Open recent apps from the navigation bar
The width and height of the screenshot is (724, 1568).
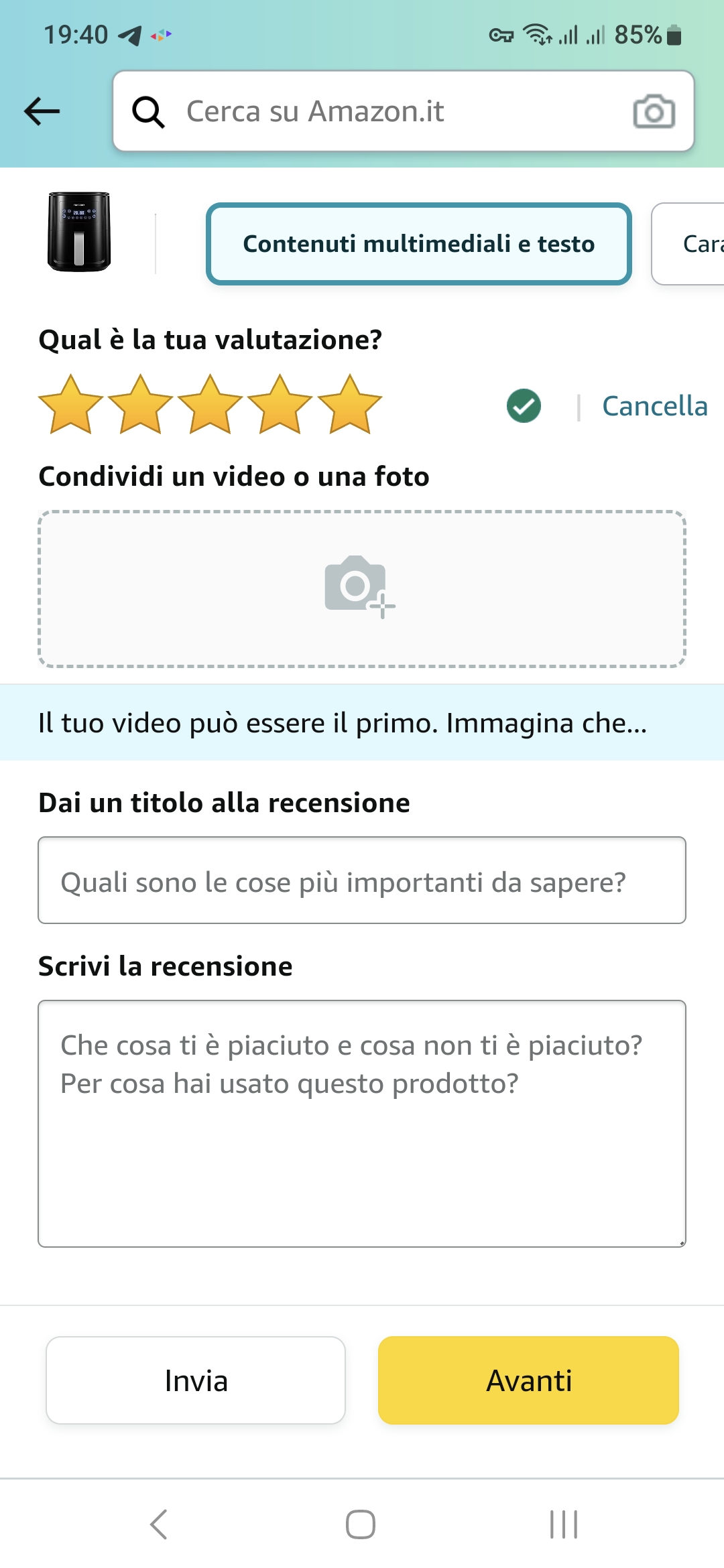click(x=563, y=1524)
